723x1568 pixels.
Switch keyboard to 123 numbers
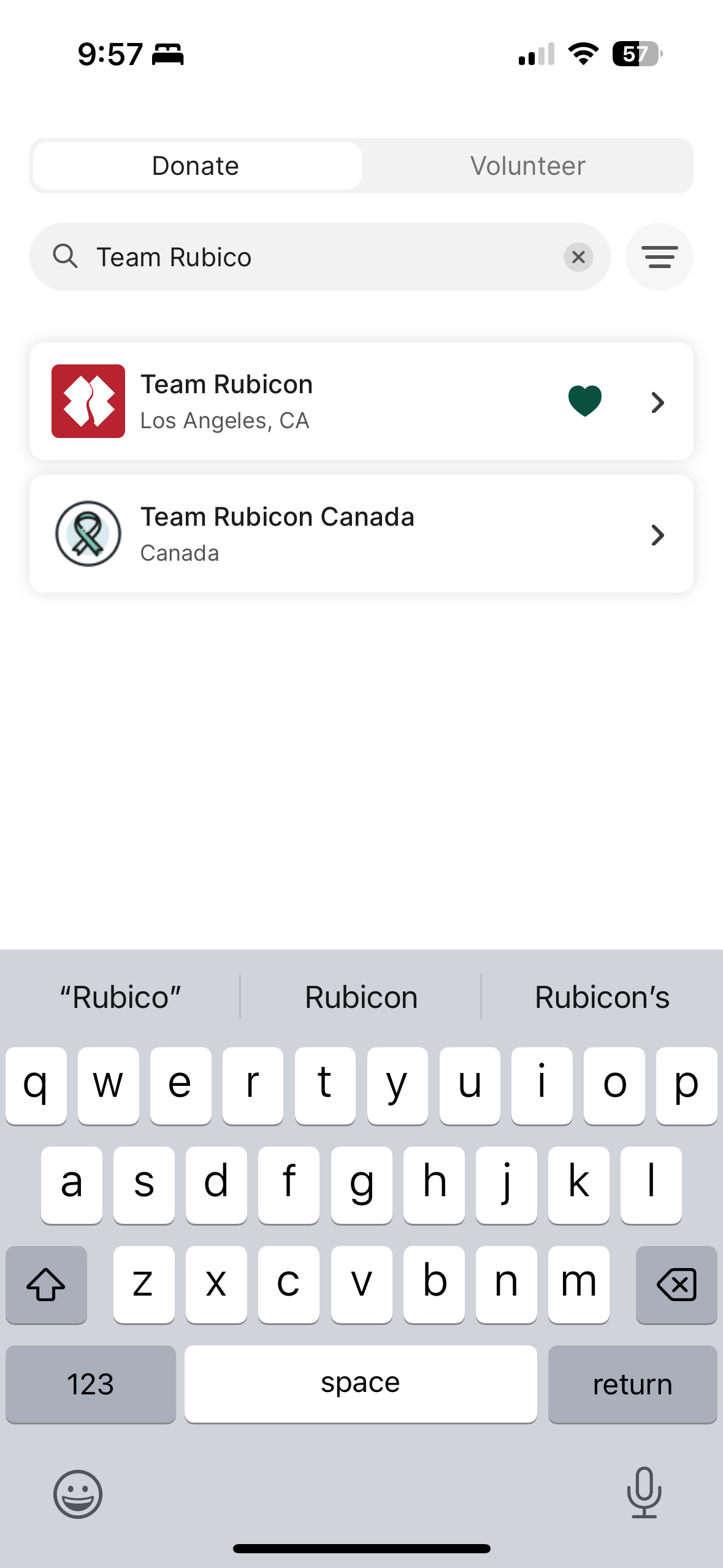pyautogui.click(x=91, y=1384)
